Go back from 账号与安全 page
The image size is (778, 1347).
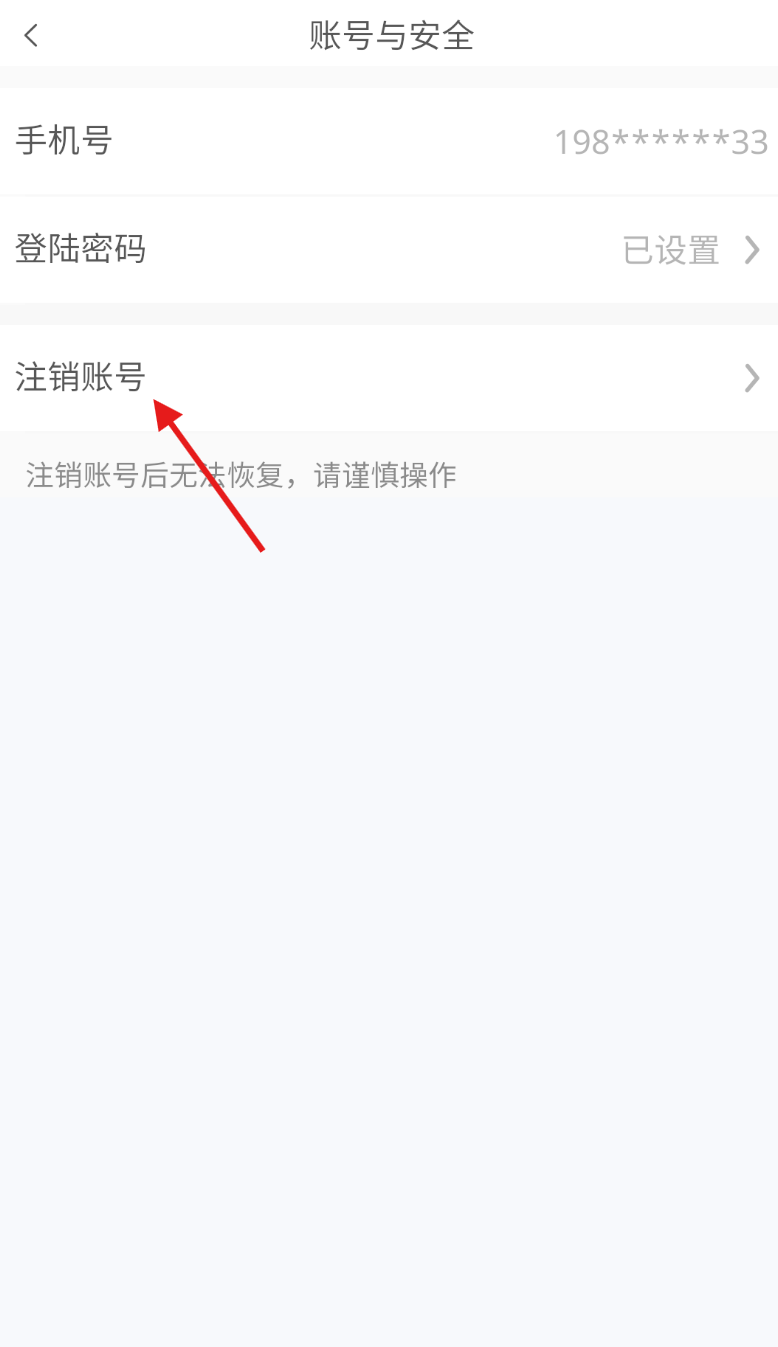coord(31,36)
